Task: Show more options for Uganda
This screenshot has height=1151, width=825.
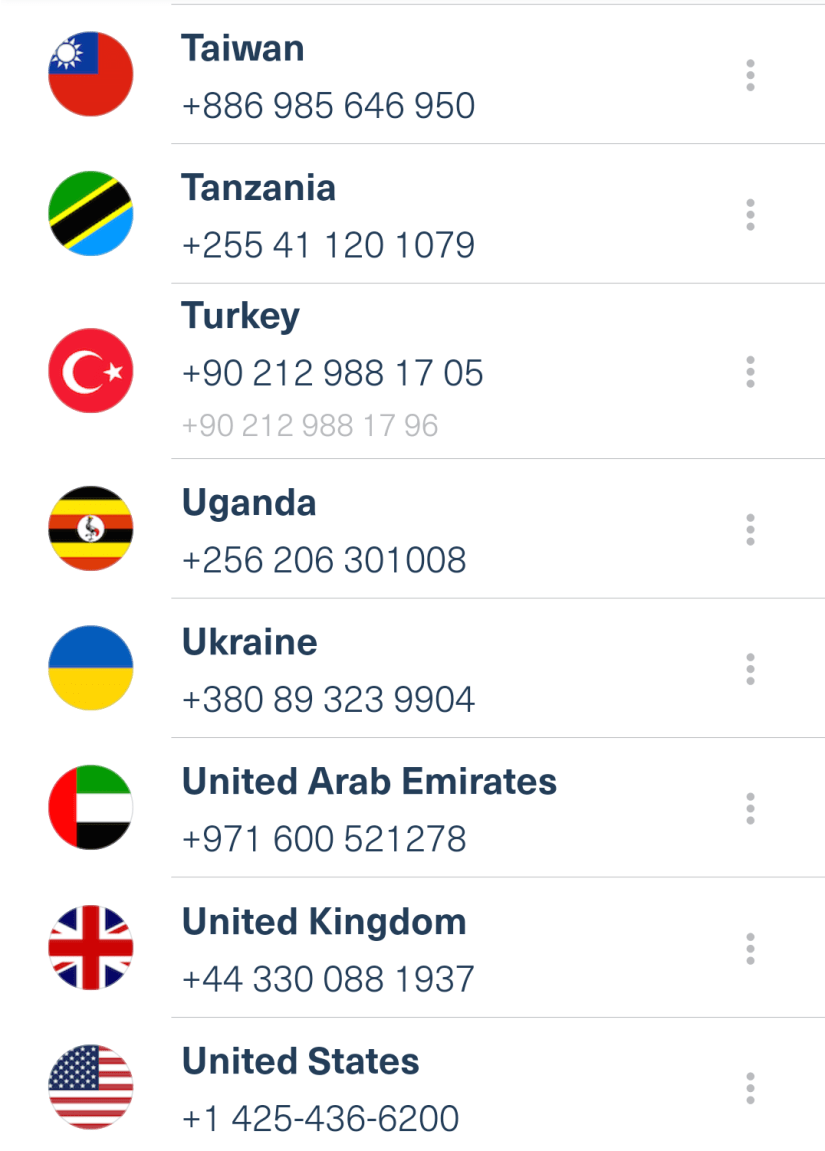Action: click(750, 530)
